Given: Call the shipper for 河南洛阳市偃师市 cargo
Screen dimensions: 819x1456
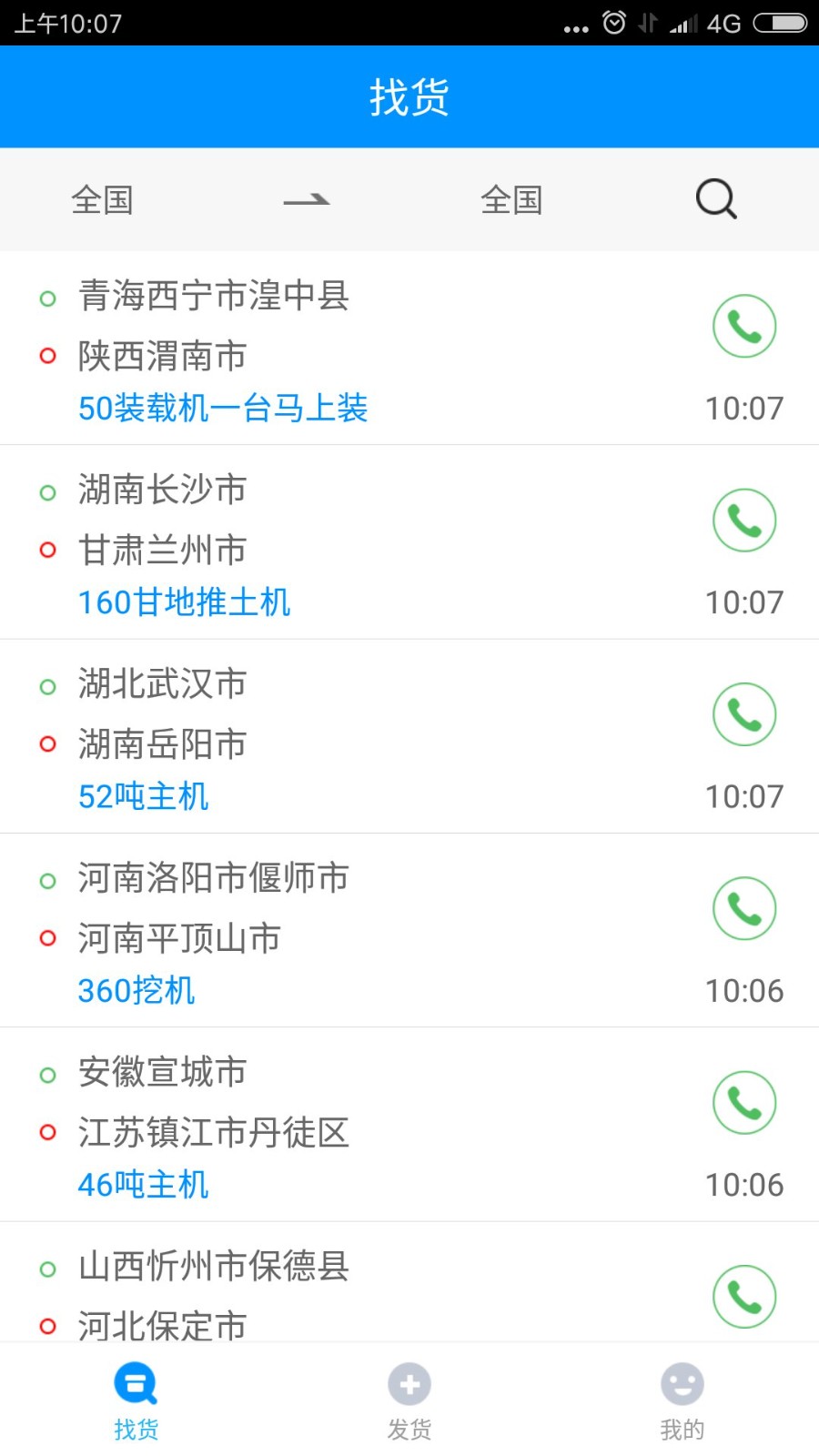Looking at the screenshot, I should pos(744,909).
